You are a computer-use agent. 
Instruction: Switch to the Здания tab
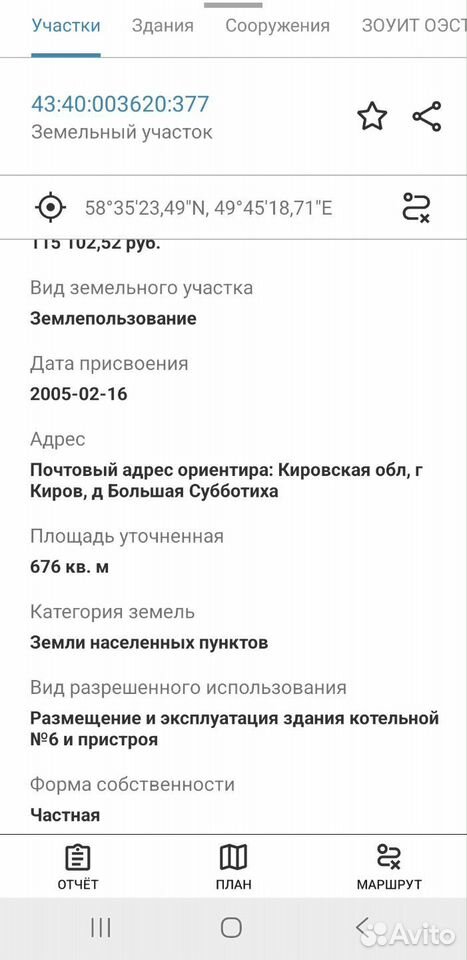point(163,26)
